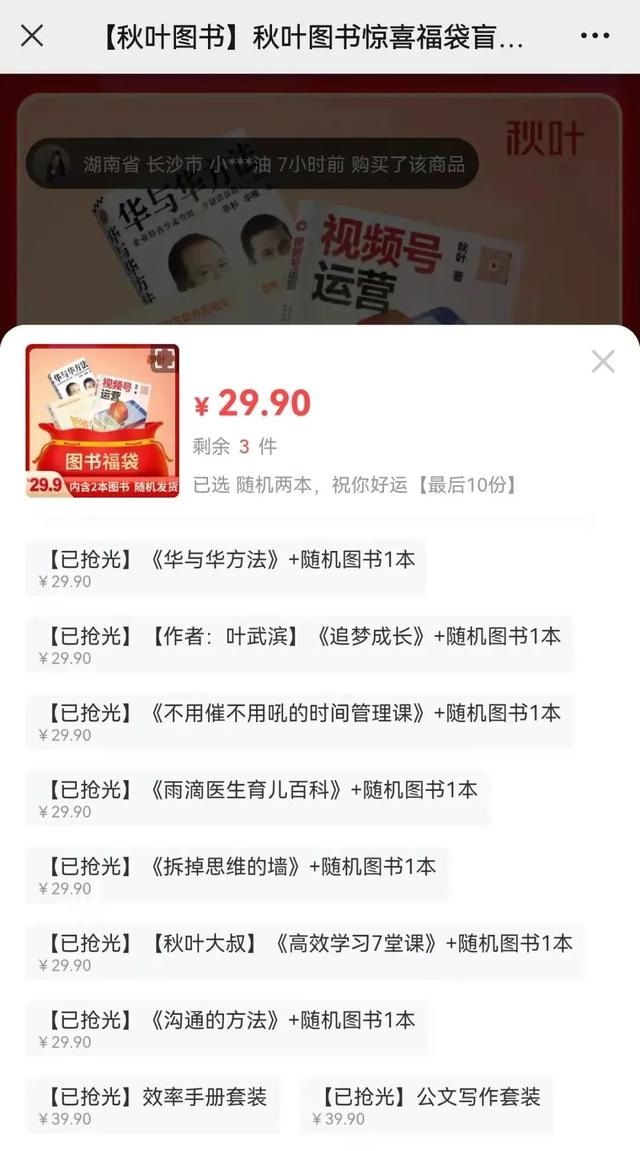The image size is (640, 1151).
Task: Open the three-dot overflow menu
Action: click(x=595, y=36)
